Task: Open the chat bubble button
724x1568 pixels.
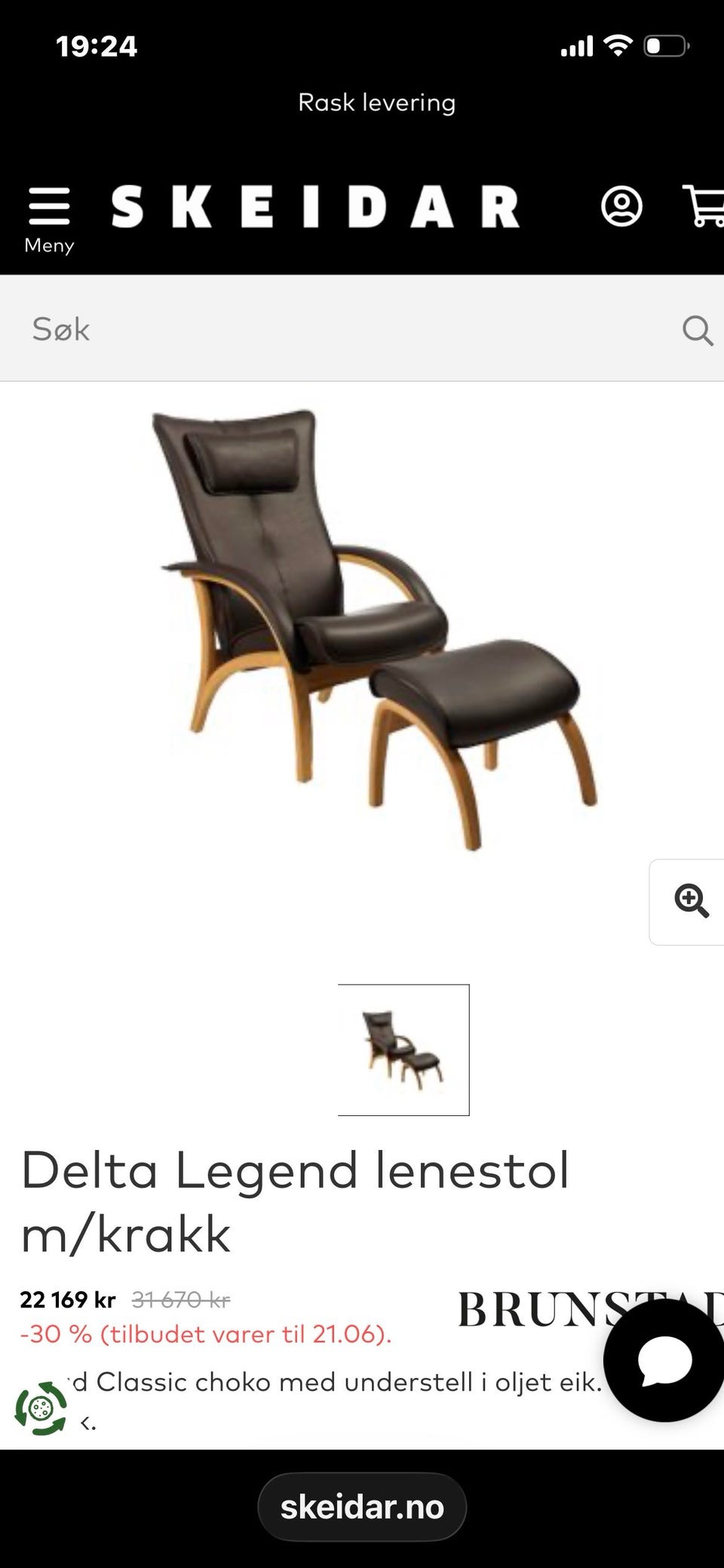Action: (x=664, y=1360)
